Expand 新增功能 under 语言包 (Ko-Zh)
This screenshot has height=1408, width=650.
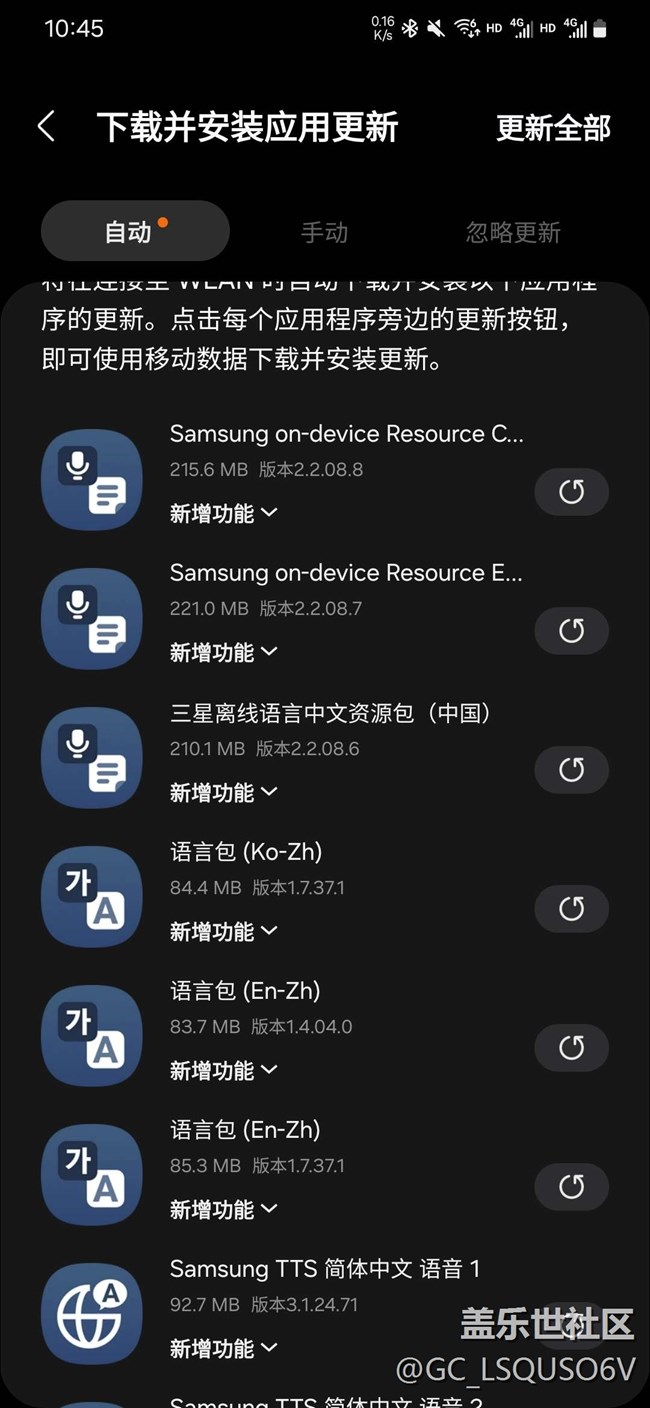click(x=224, y=932)
